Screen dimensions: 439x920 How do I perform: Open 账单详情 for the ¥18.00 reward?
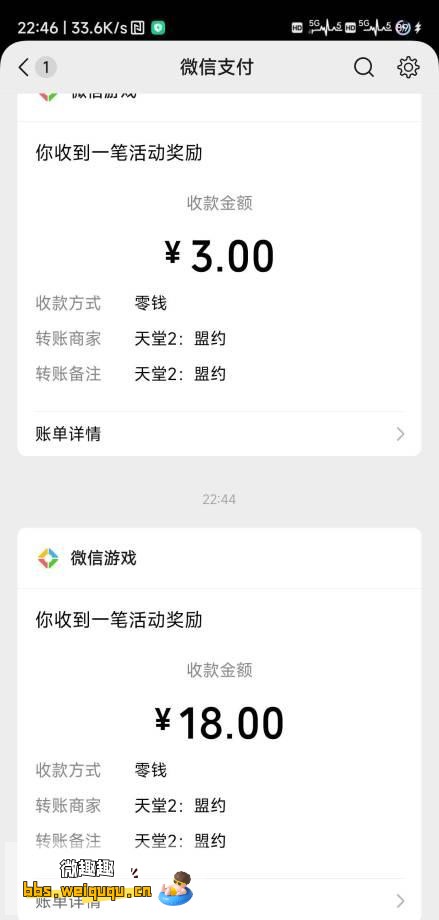coord(220,900)
